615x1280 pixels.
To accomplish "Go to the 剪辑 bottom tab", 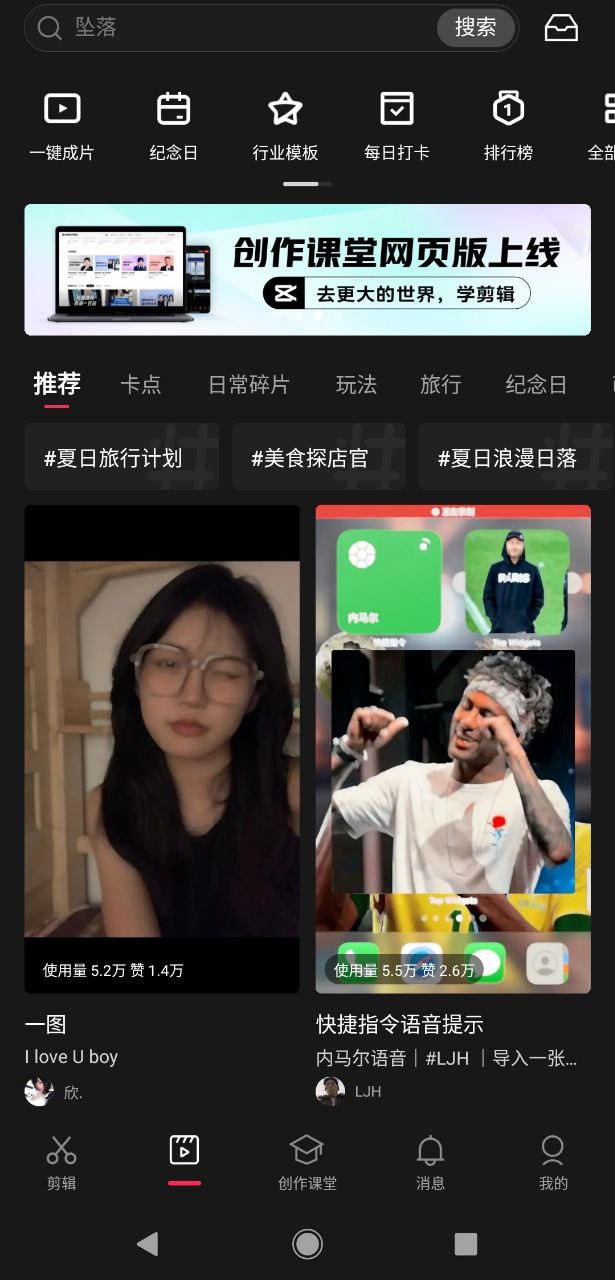I will [x=61, y=1162].
